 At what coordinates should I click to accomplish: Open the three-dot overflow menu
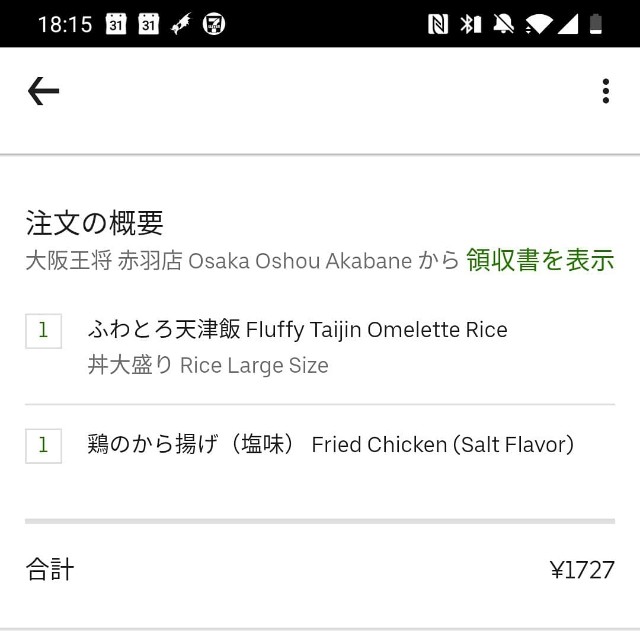click(605, 92)
